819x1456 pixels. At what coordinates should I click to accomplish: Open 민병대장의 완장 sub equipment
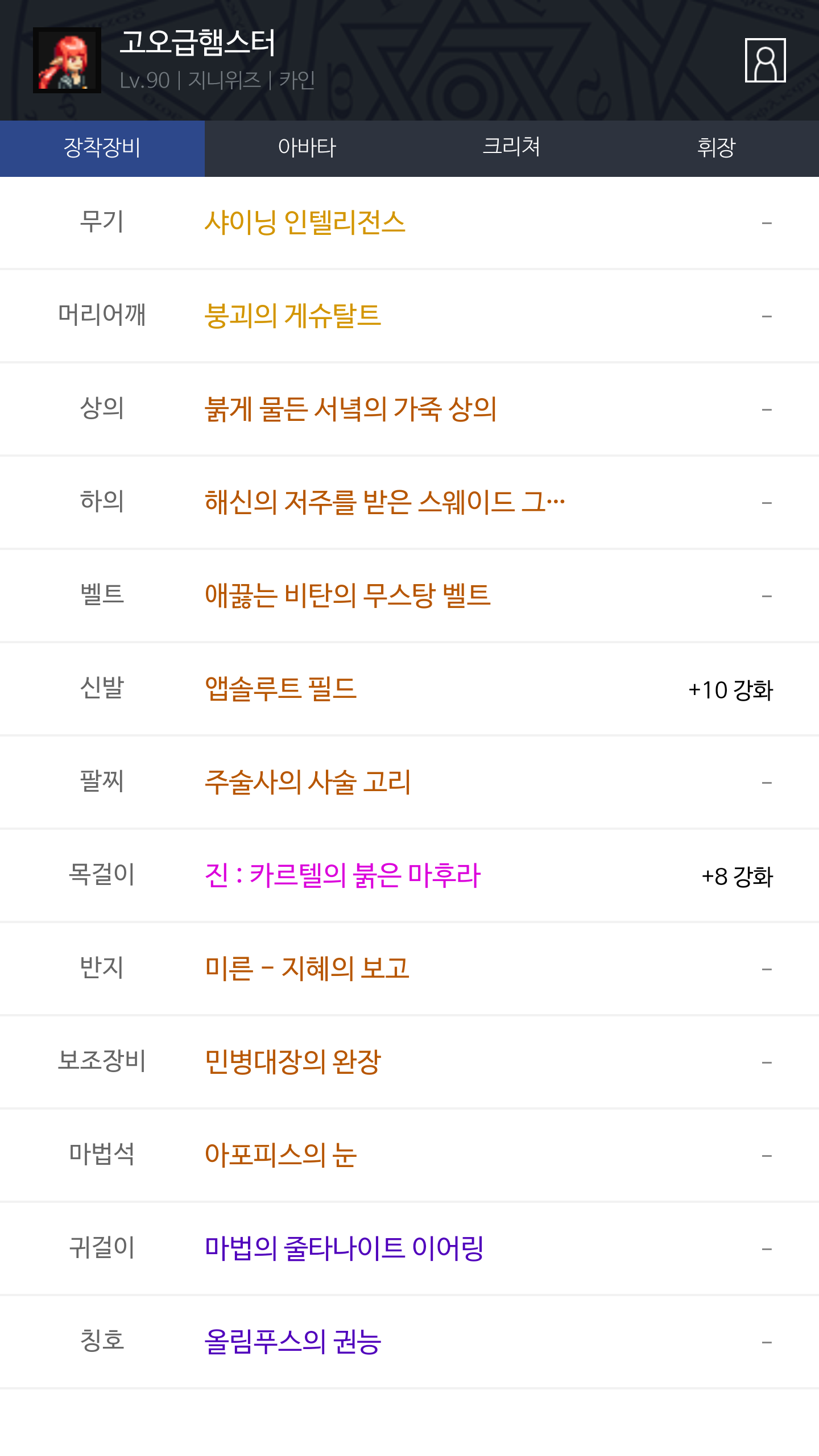(x=293, y=1062)
